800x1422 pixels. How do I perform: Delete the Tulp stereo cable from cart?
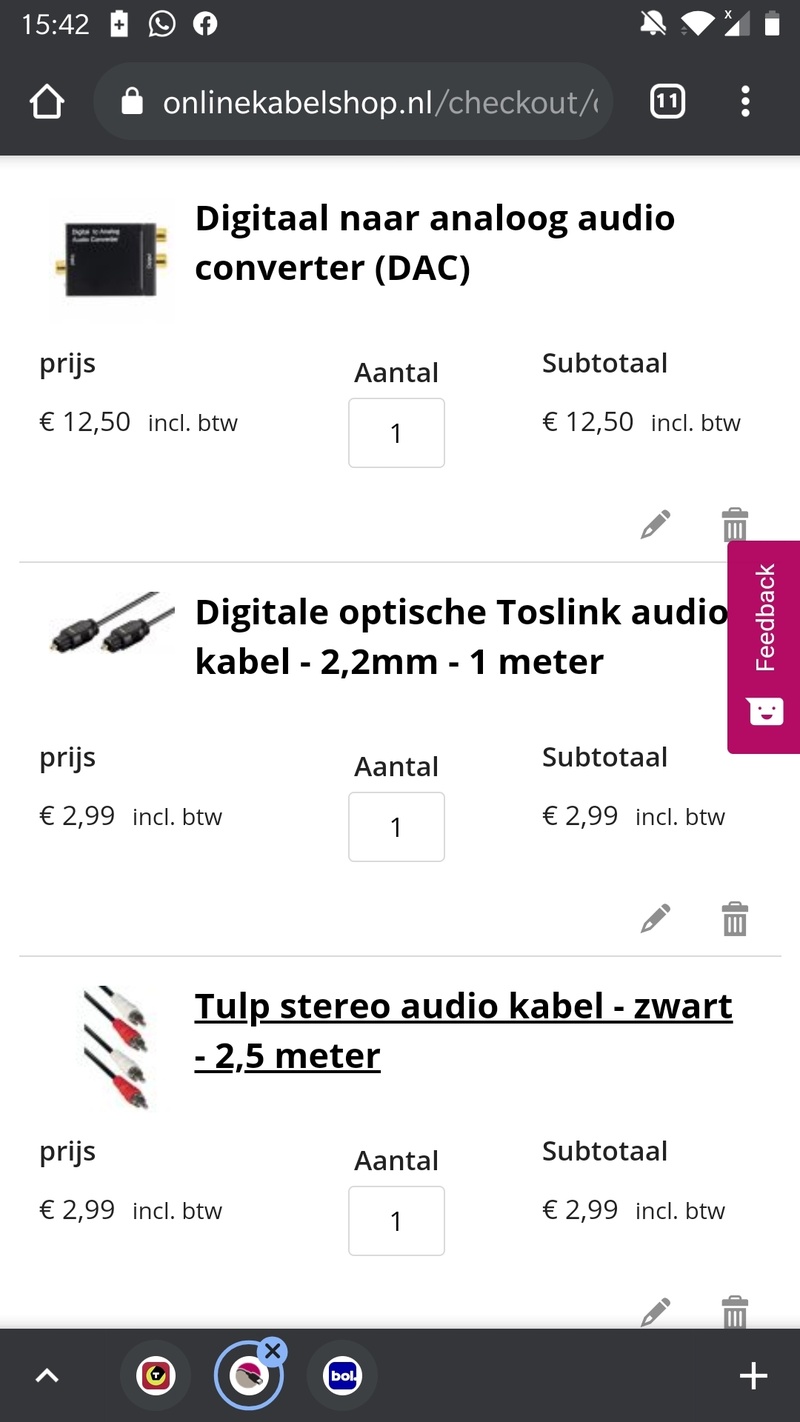pos(735,1310)
